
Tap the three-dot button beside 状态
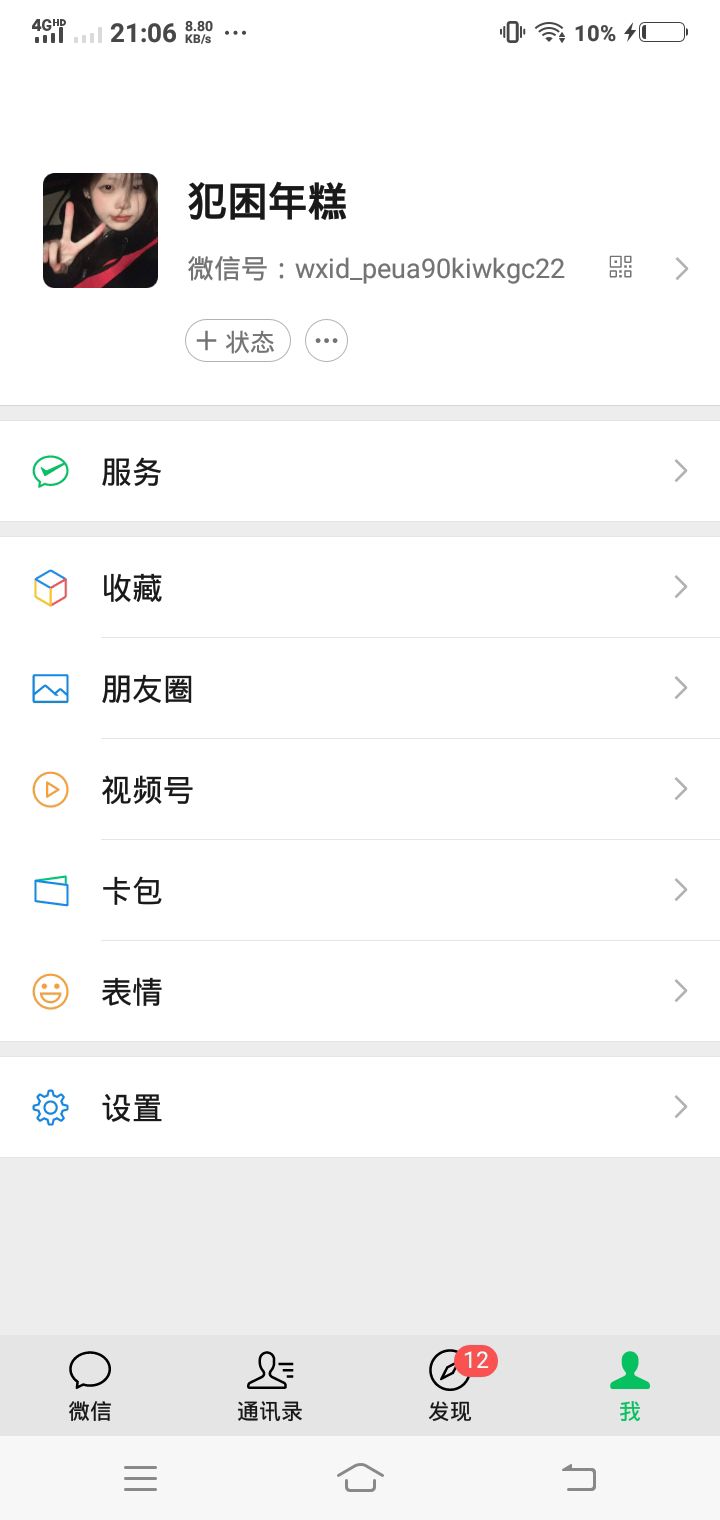tap(326, 341)
